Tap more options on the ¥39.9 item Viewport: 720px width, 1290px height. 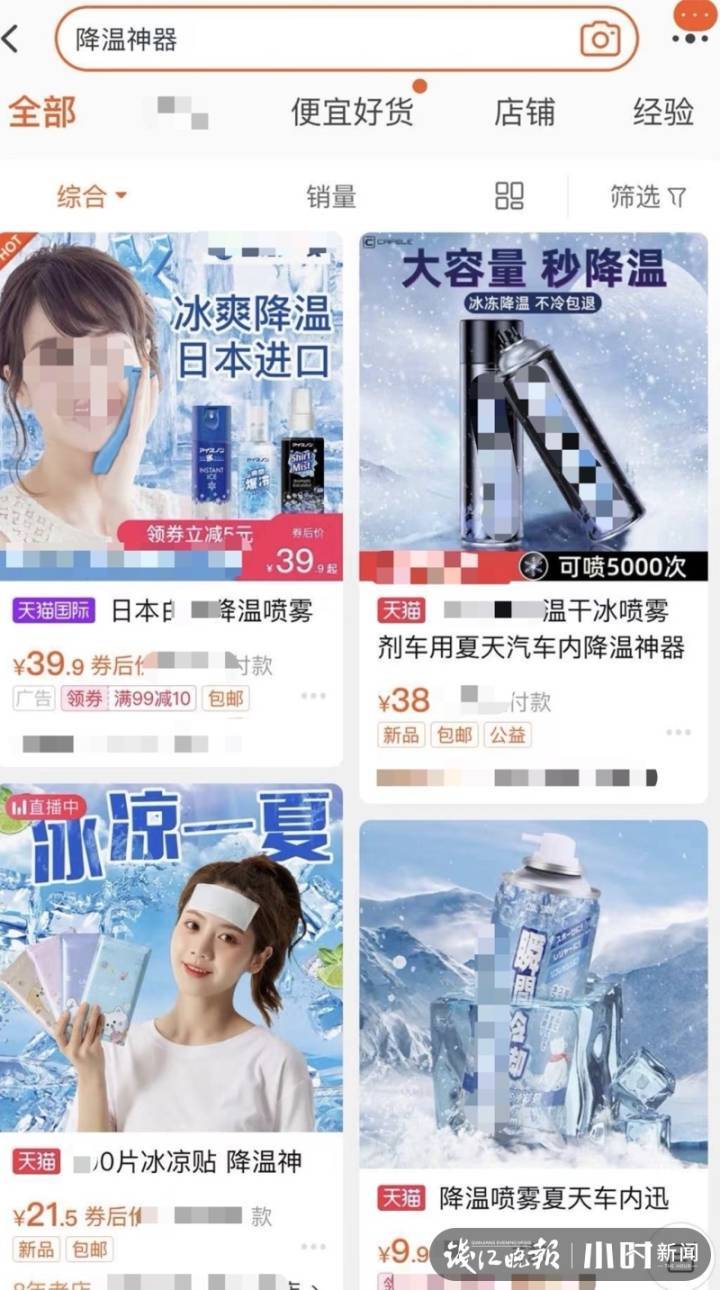tap(313, 696)
